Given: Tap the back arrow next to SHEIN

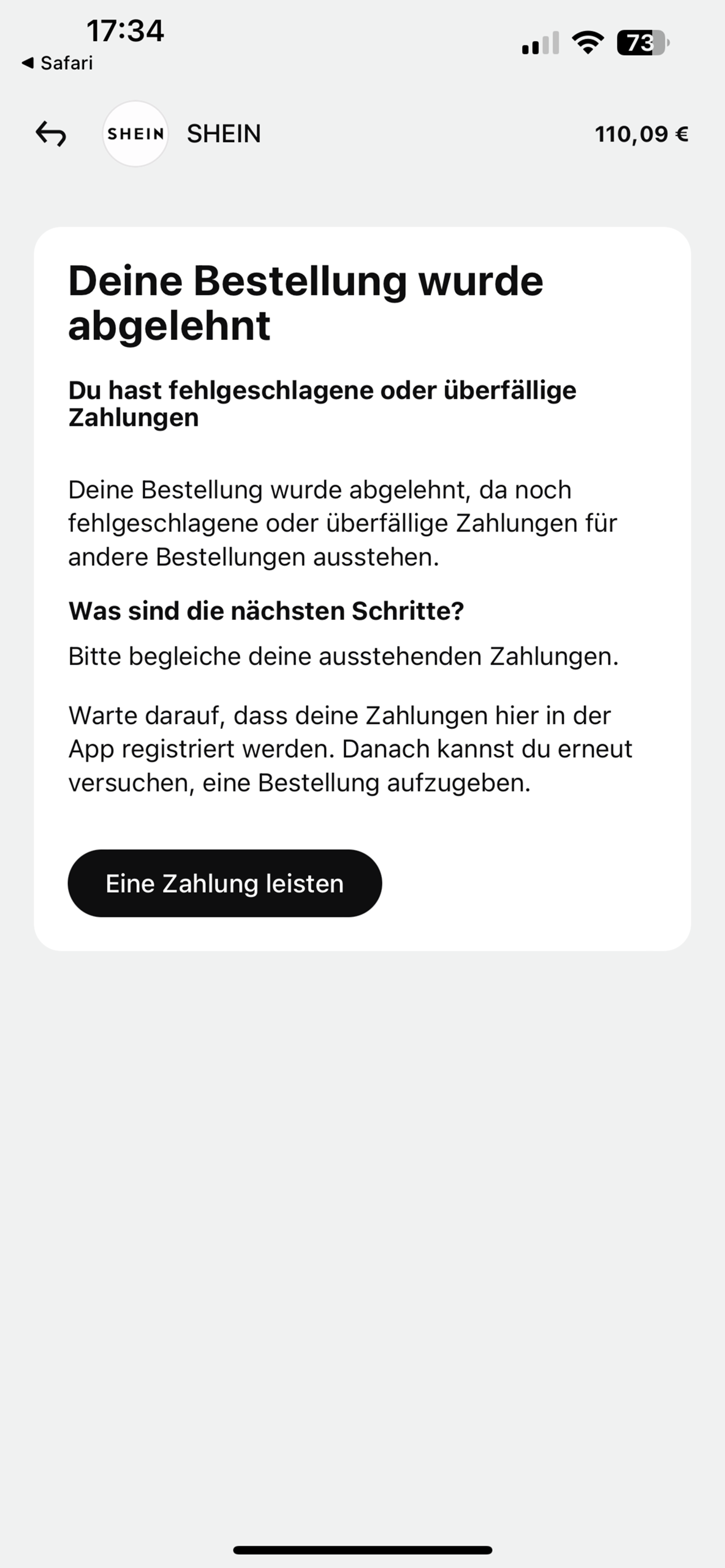Looking at the screenshot, I should [51, 134].
